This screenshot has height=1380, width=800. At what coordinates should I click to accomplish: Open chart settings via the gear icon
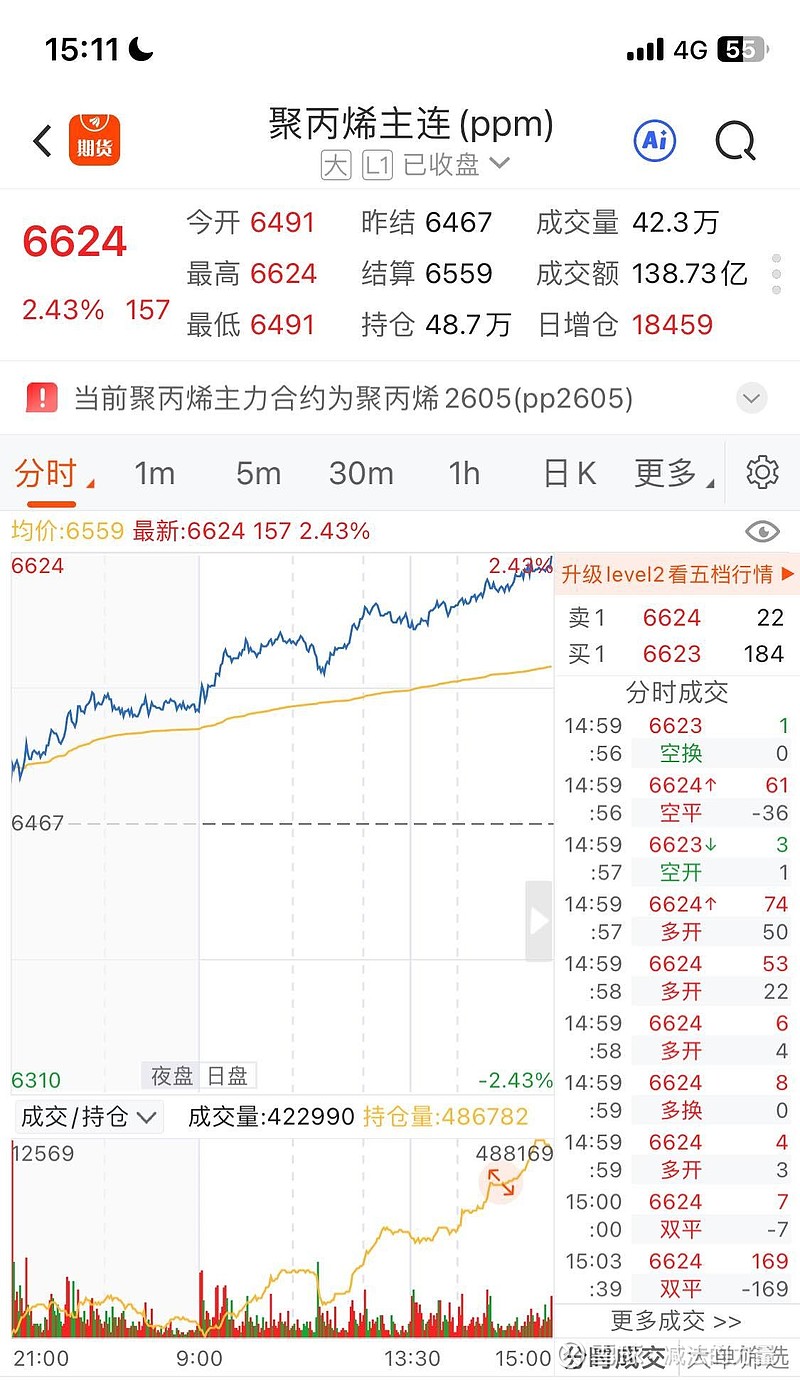(762, 472)
